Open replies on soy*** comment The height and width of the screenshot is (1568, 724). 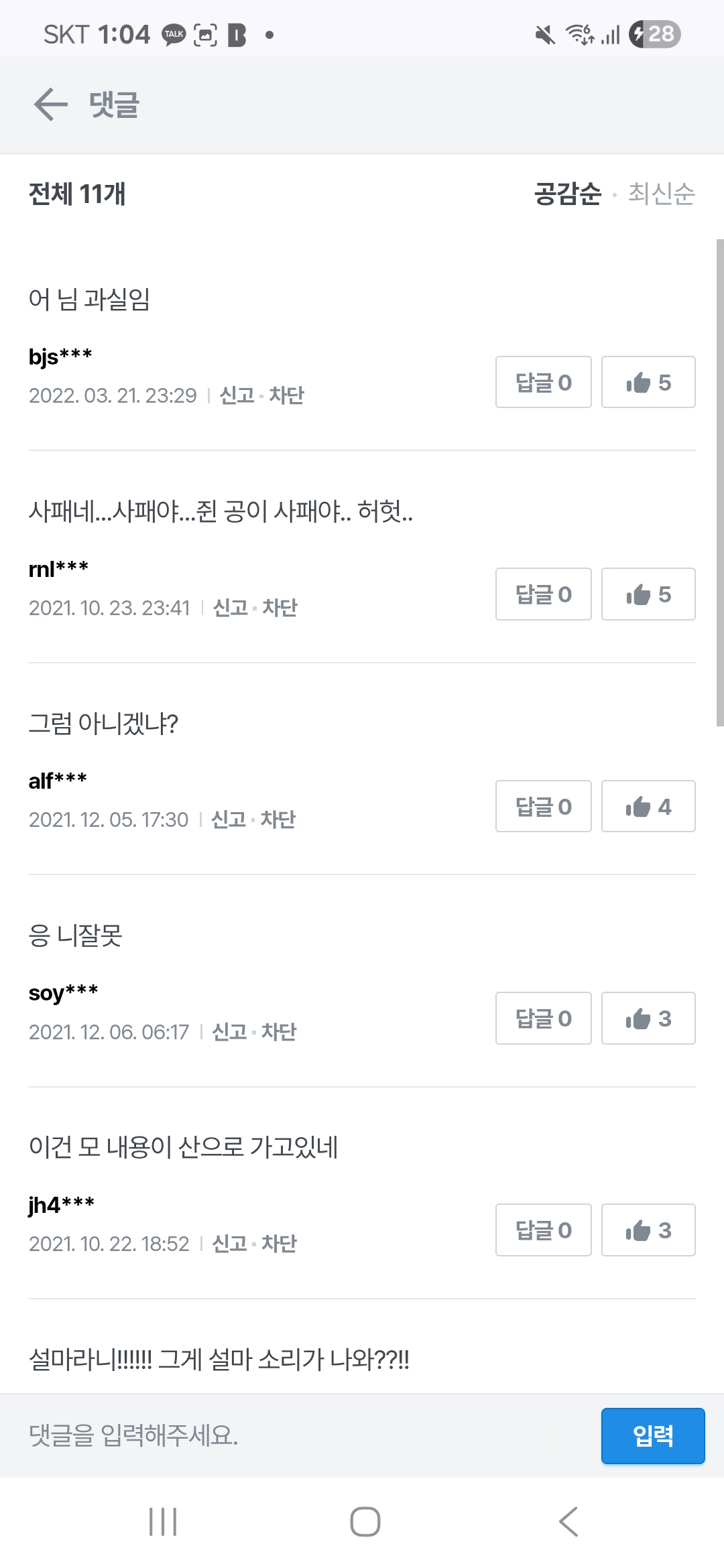click(x=543, y=1019)
